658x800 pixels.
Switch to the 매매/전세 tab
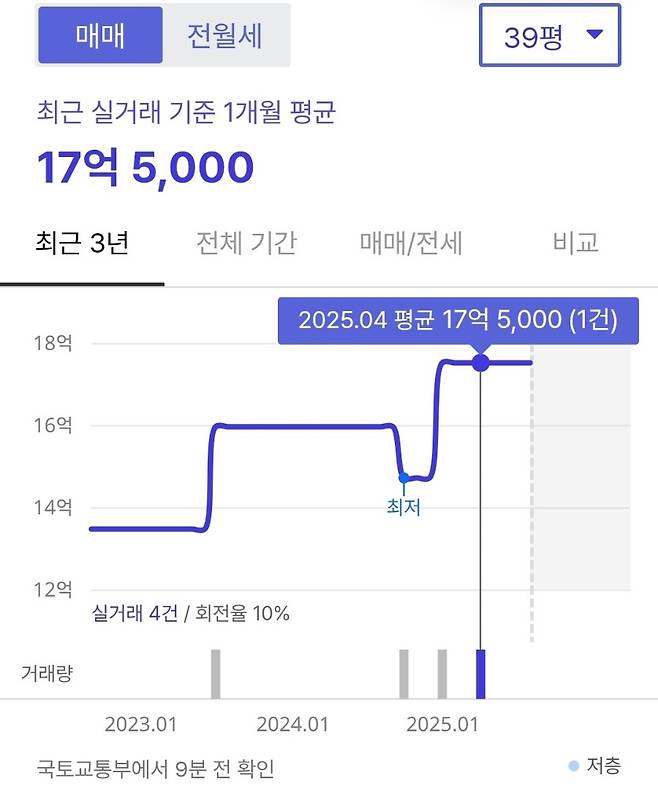coord(411,243)
